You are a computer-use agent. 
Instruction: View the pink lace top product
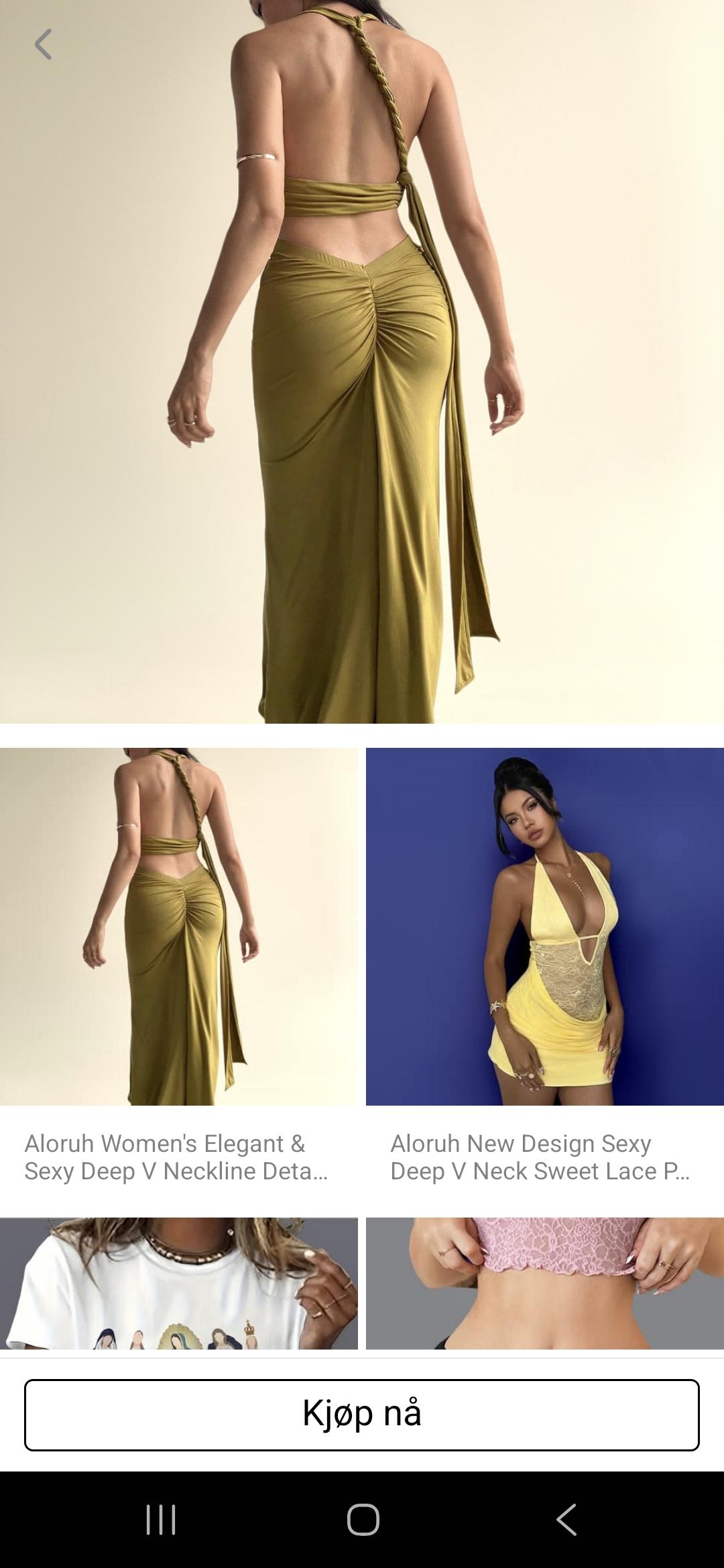click(x=544, y=1283)
